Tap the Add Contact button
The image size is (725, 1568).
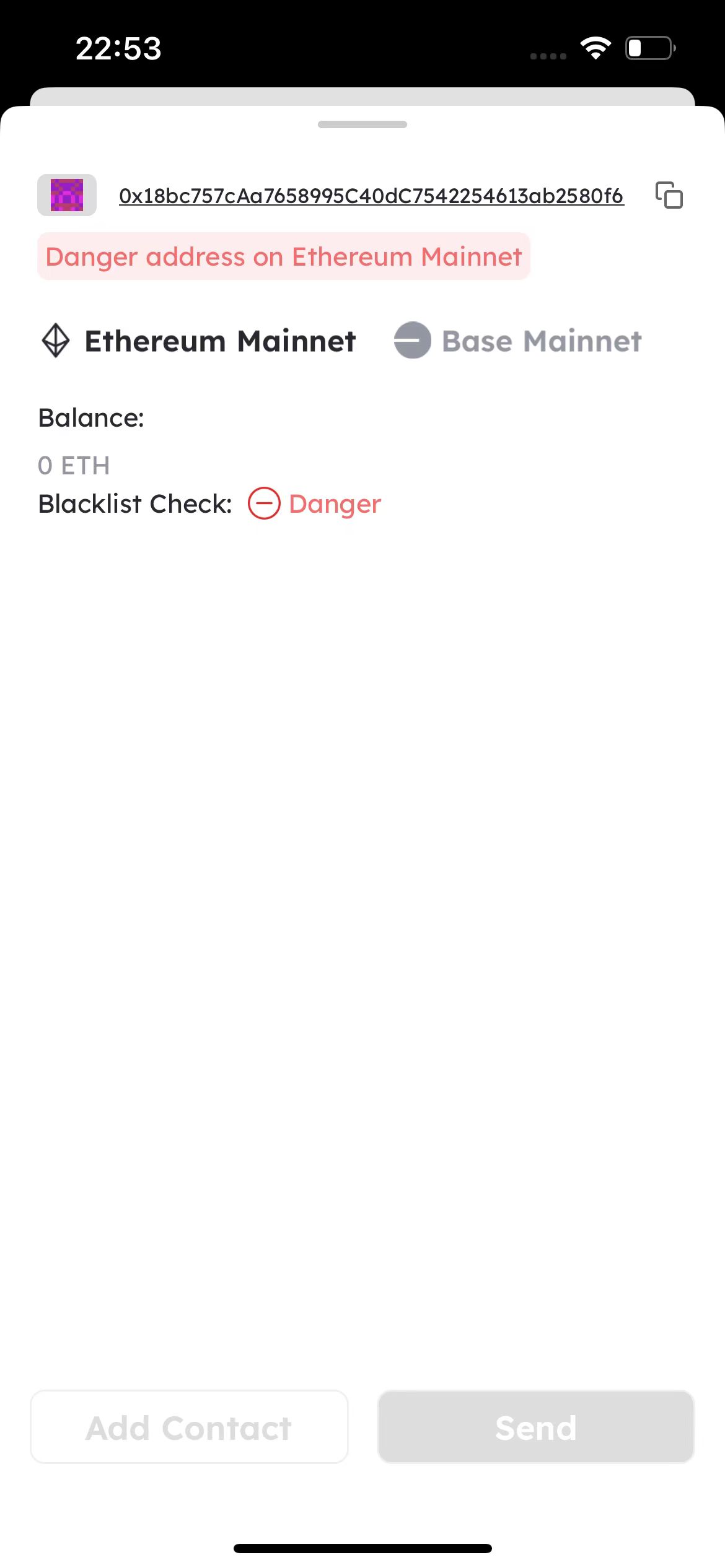[x=189, y=1427]
